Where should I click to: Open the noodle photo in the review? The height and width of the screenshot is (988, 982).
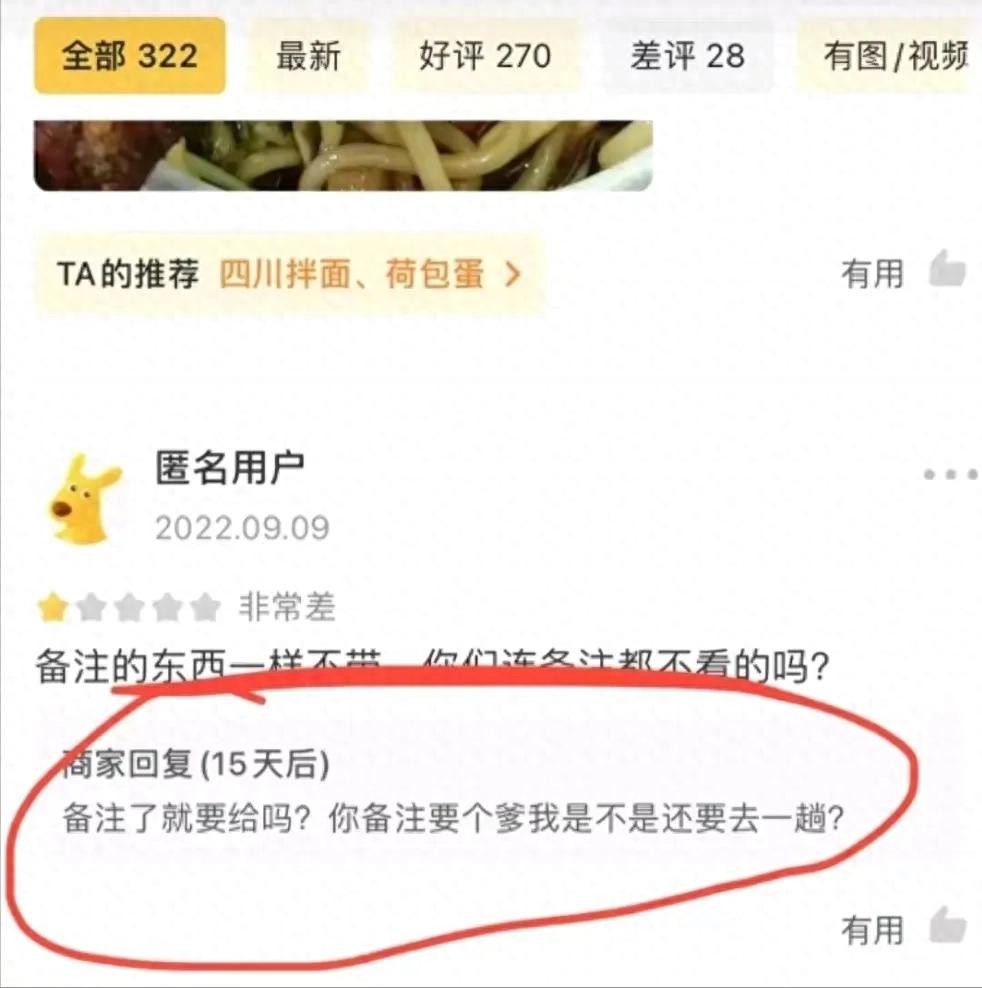pos(343,155)
